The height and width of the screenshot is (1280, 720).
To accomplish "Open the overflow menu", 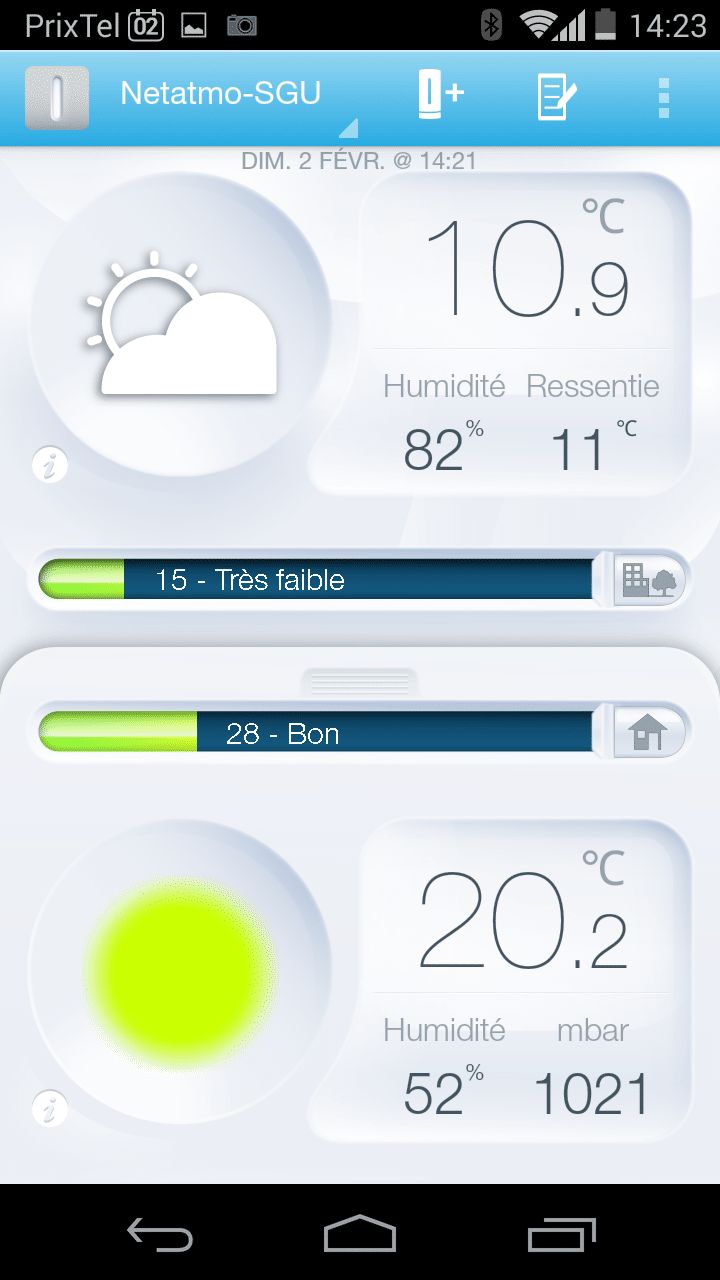I will [663, 98].
